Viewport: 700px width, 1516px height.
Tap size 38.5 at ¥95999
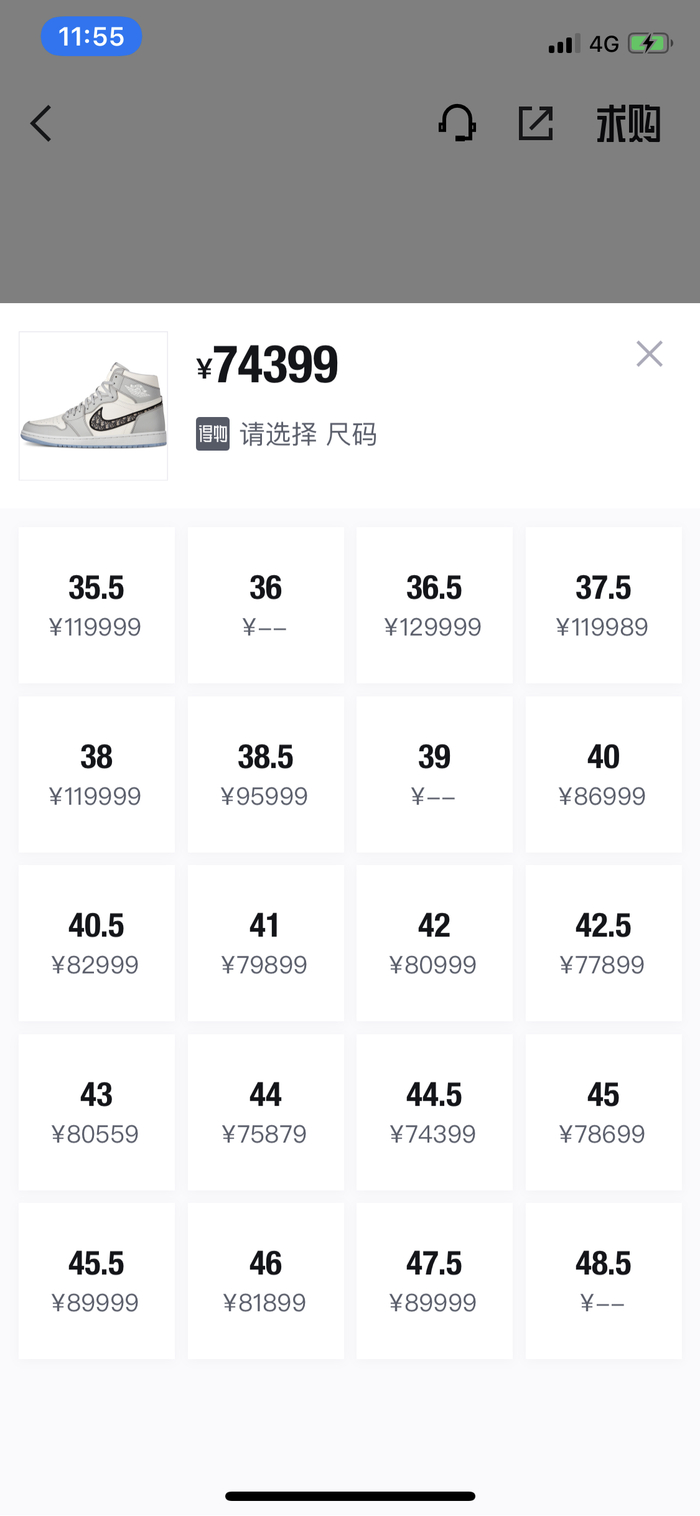coord(266,774)
